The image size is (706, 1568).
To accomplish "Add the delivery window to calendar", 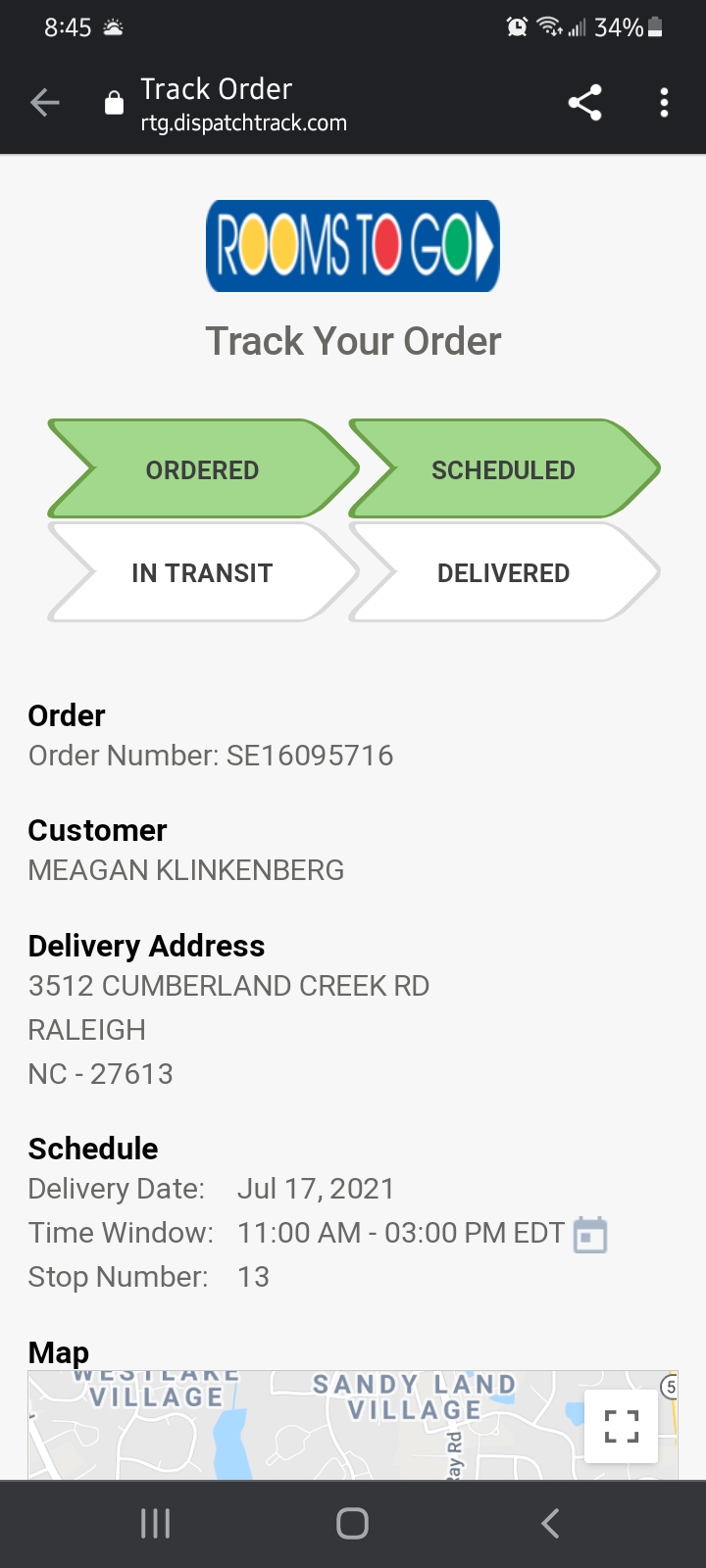I will (589, 1235).
